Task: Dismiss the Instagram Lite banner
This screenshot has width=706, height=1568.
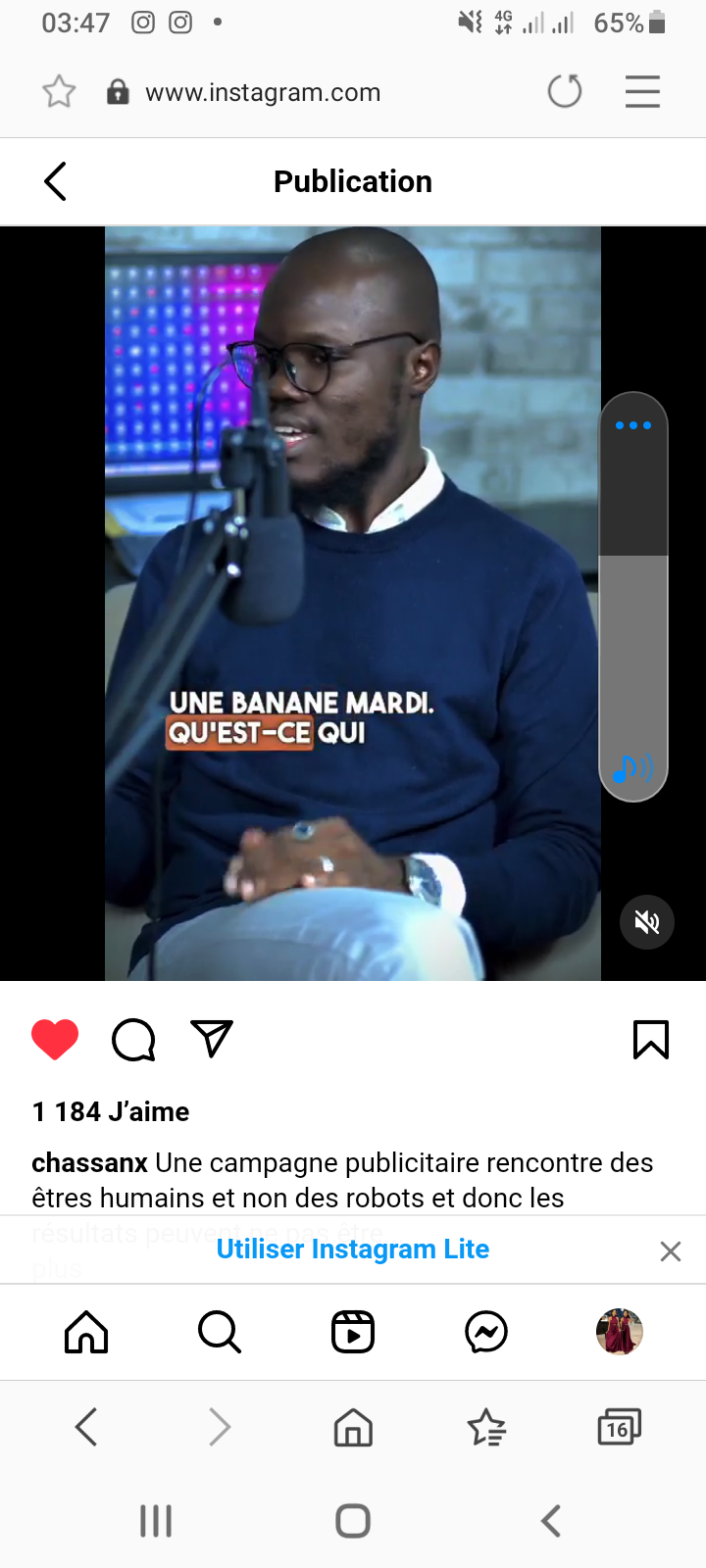Action: coord(671,1251)
